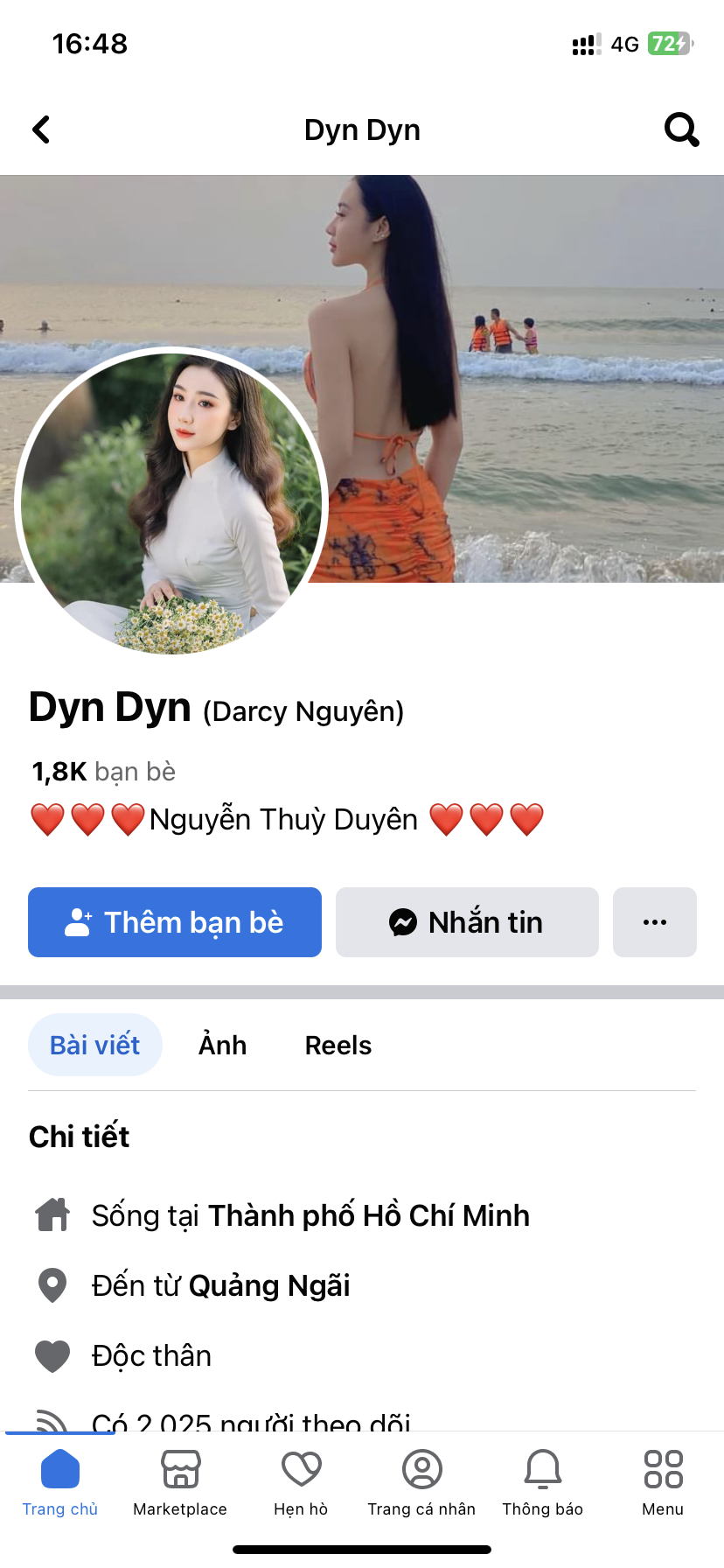Open the 1,8K bạn bè friends list
The height and width of the screenshot is (1568, 724).
pyautogui.click(x=103, y=772)
